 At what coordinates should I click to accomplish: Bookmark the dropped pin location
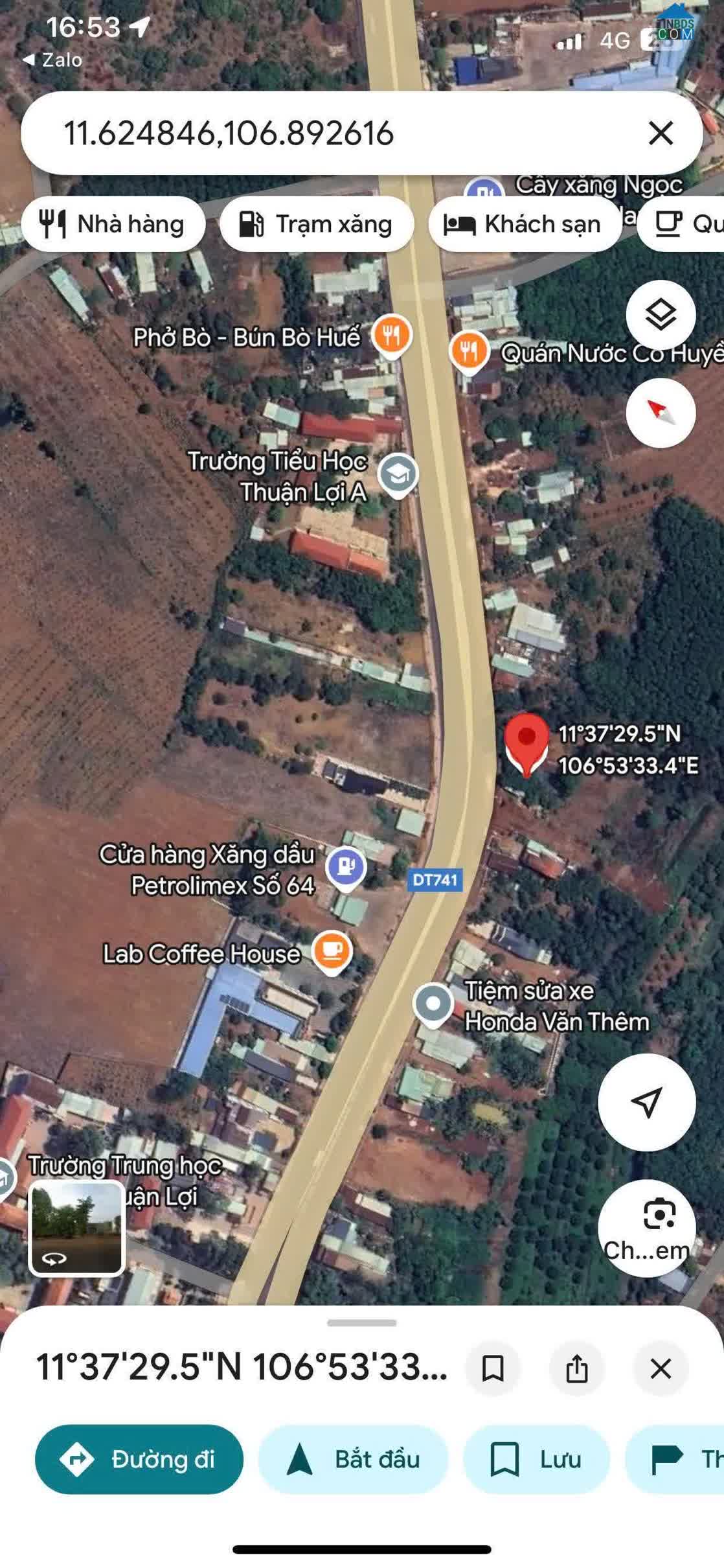click(493, 1368)
